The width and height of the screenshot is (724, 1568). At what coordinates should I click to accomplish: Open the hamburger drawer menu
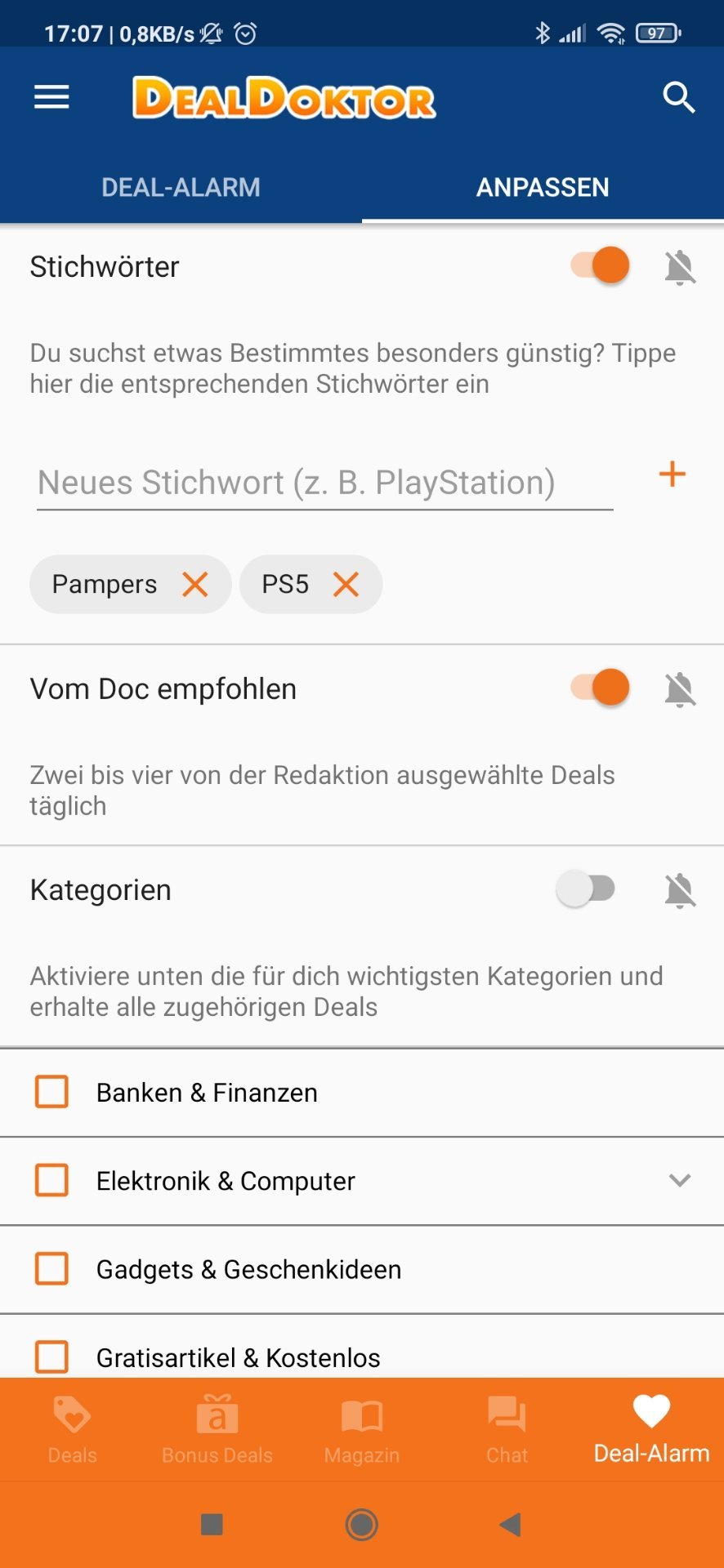(51, 97)
